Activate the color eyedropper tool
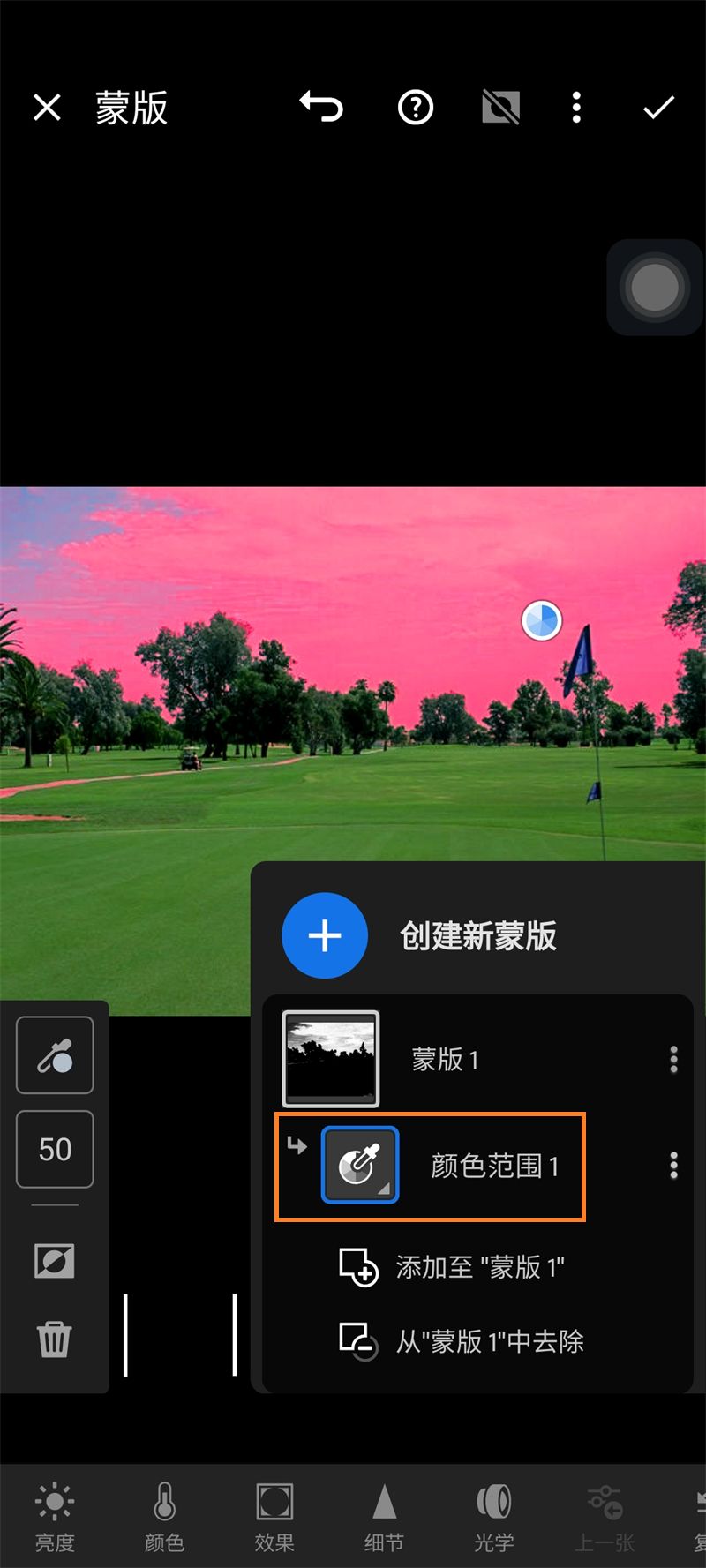 point(55,1055)
